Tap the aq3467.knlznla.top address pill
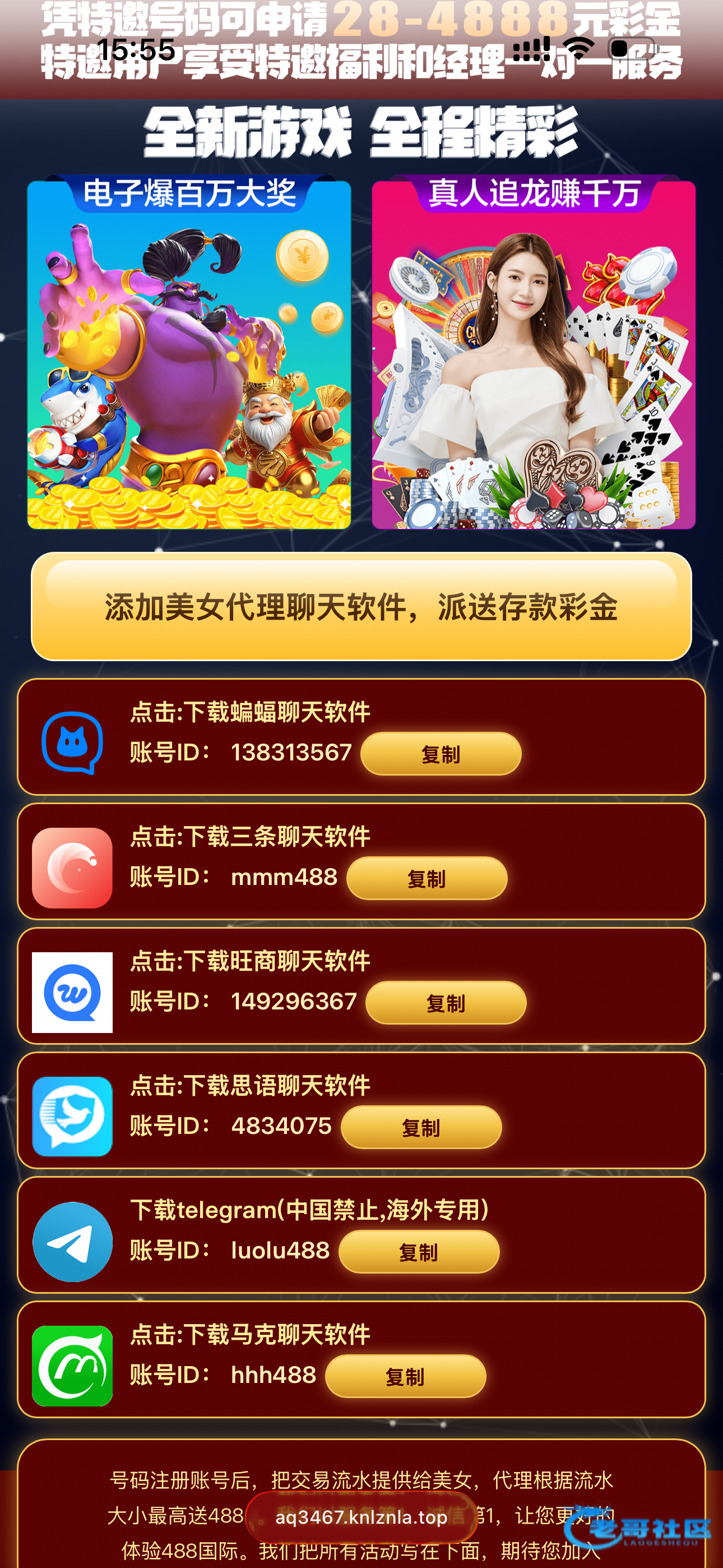Viewport: 723px width, 1568px height. (361, 1517)
